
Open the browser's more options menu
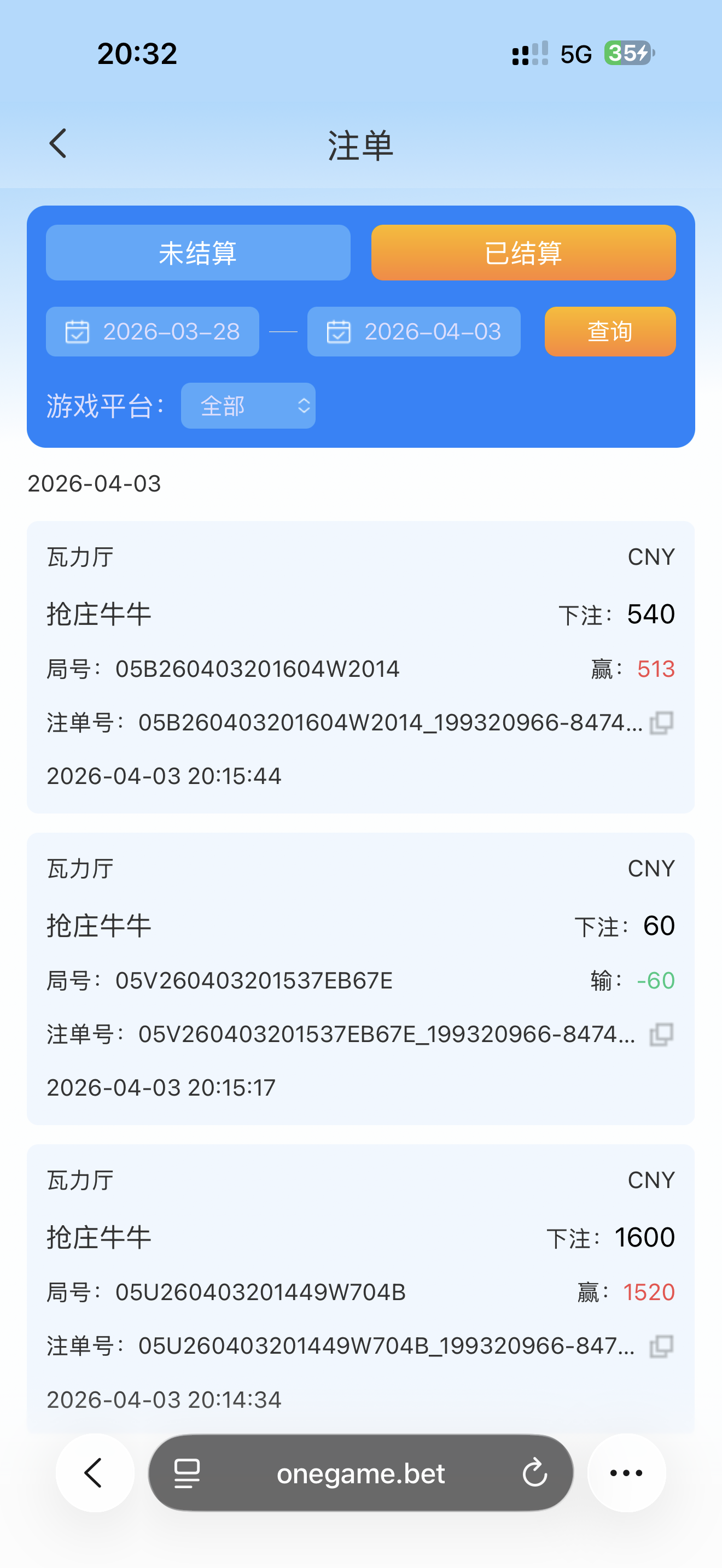(626, 1473)
